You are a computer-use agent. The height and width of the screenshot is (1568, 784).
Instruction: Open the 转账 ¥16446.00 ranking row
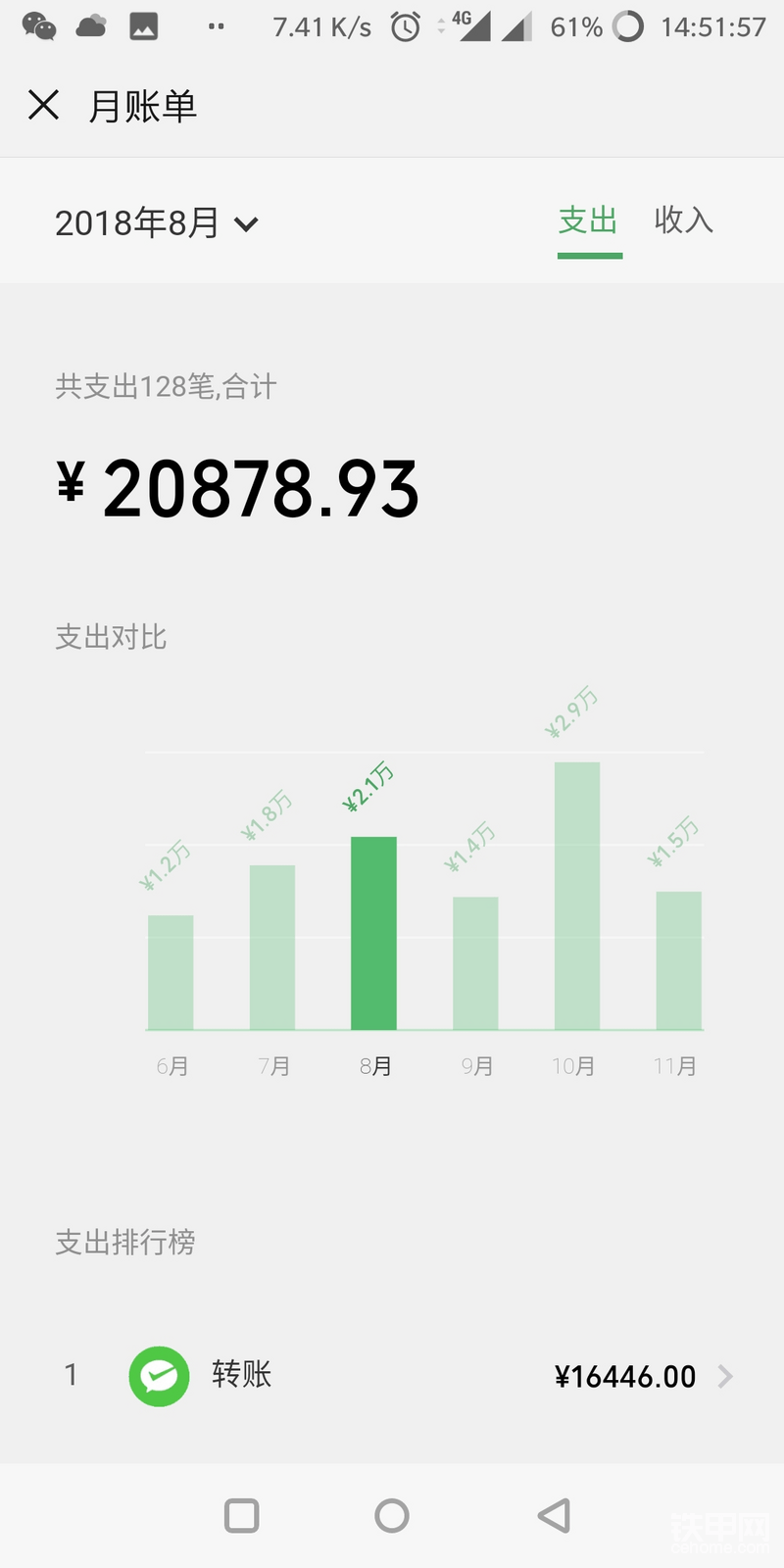392,1376
